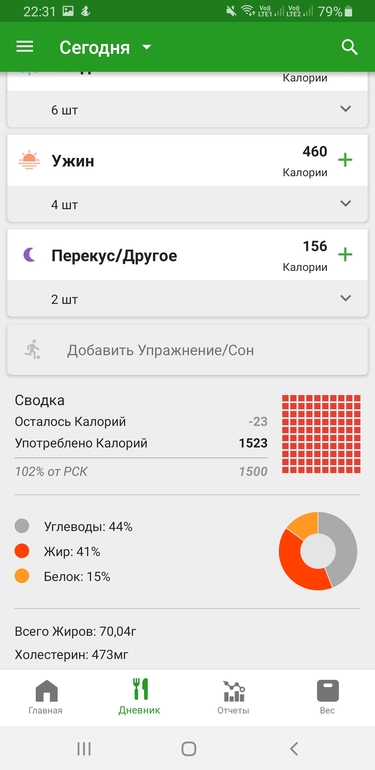Open recent apps from navigation bar
The width and height of the screenshot is (375, 770).
pyautogui.click(x=84, y=748)
